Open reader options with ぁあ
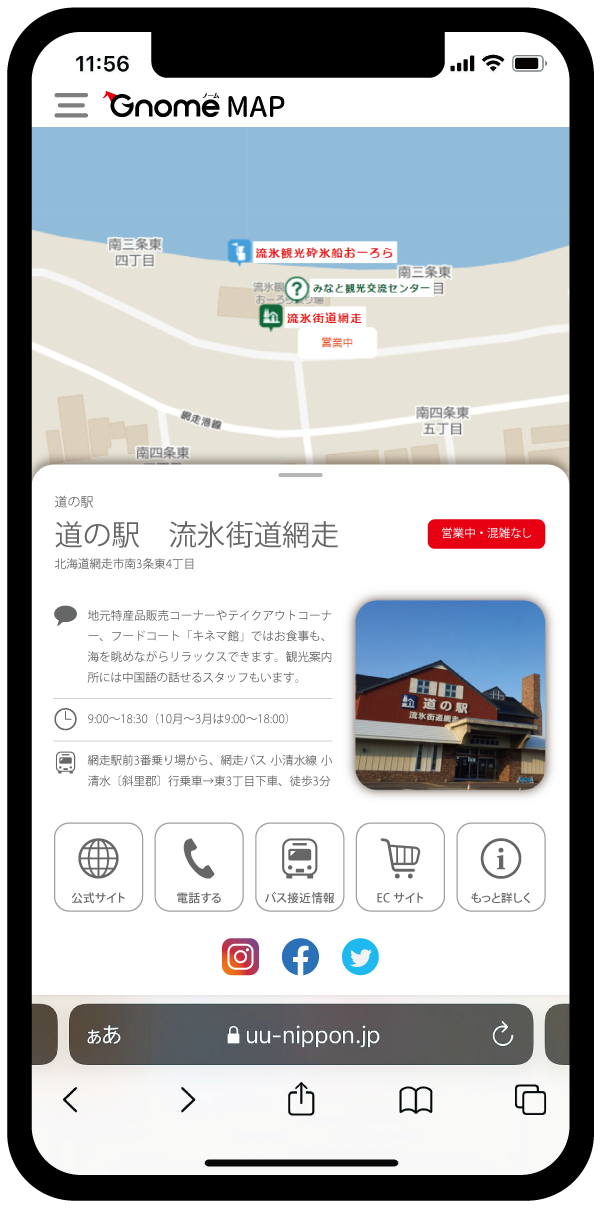Screen dimensions: 600x1210 coord(104,1035)
